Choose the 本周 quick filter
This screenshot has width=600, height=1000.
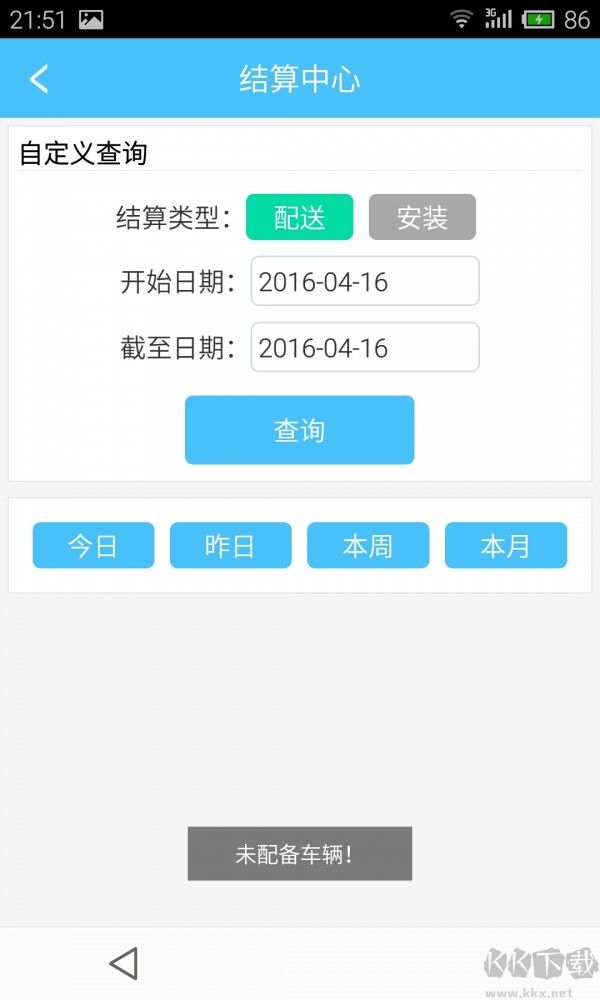click(368, 546)
